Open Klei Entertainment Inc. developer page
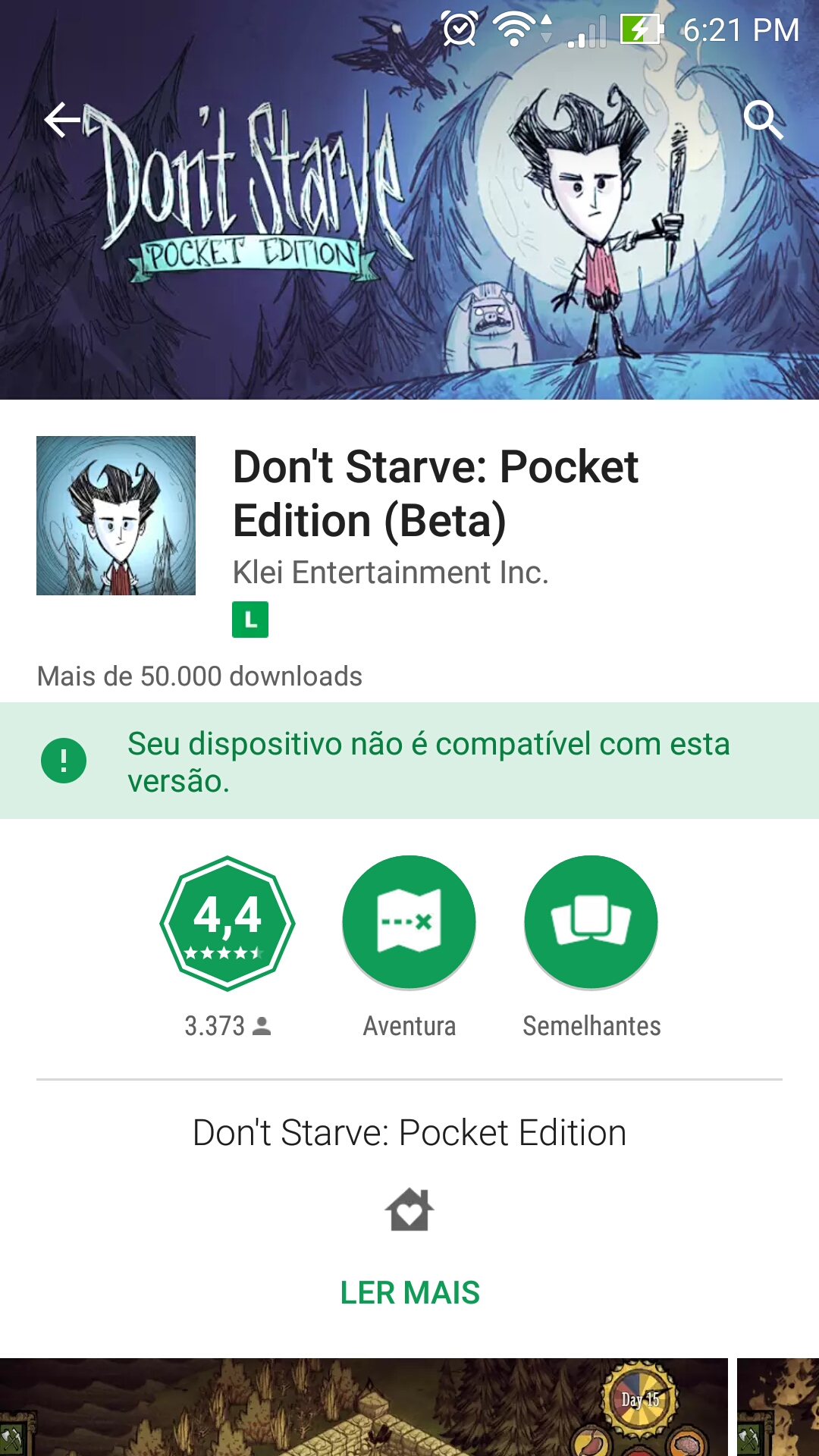The image size is (819, 1456). click(390, 573)
